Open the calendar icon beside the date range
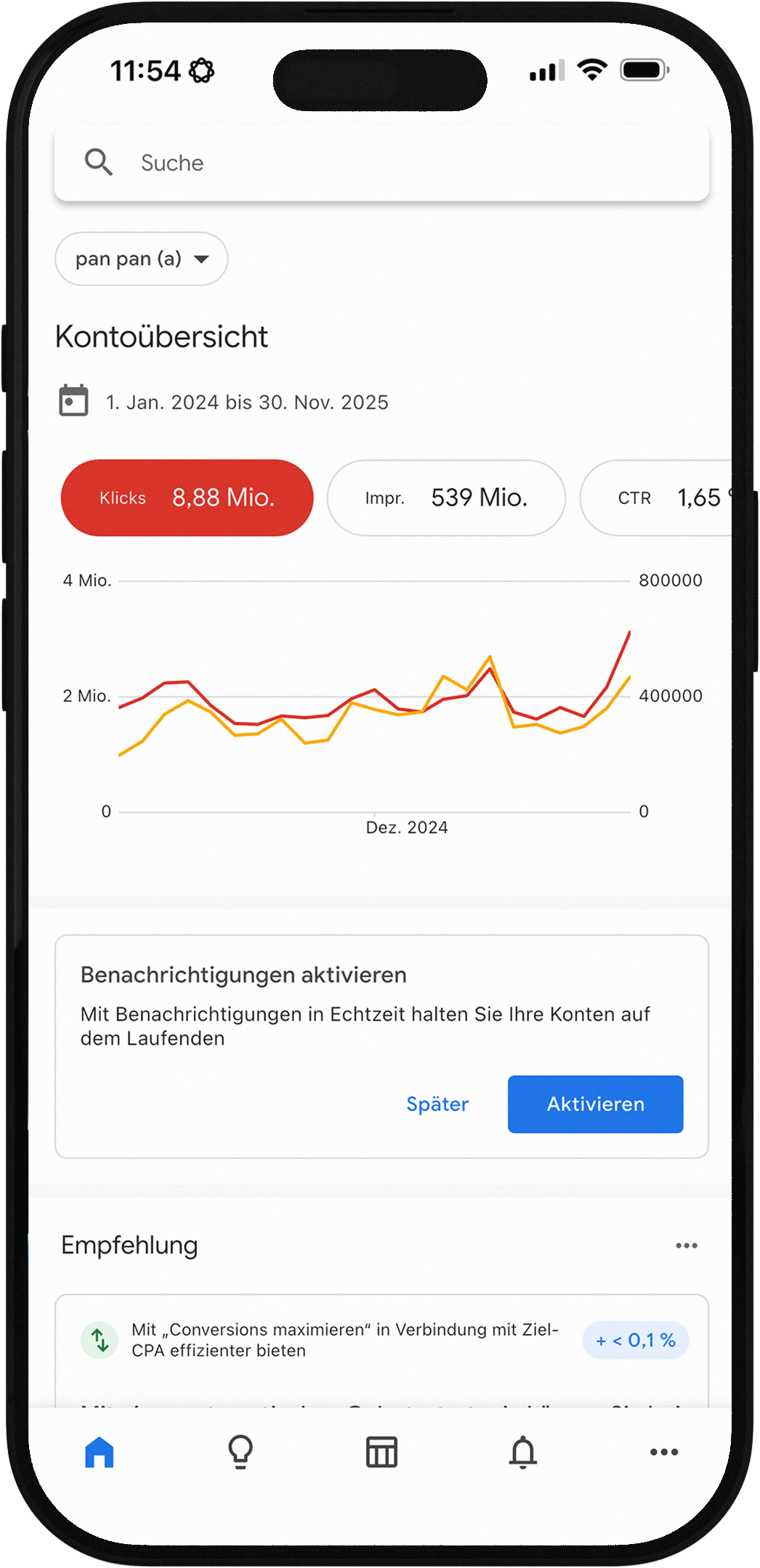Image resolution: width=760 pixels, height=1568 pixels. pos(73,401)
